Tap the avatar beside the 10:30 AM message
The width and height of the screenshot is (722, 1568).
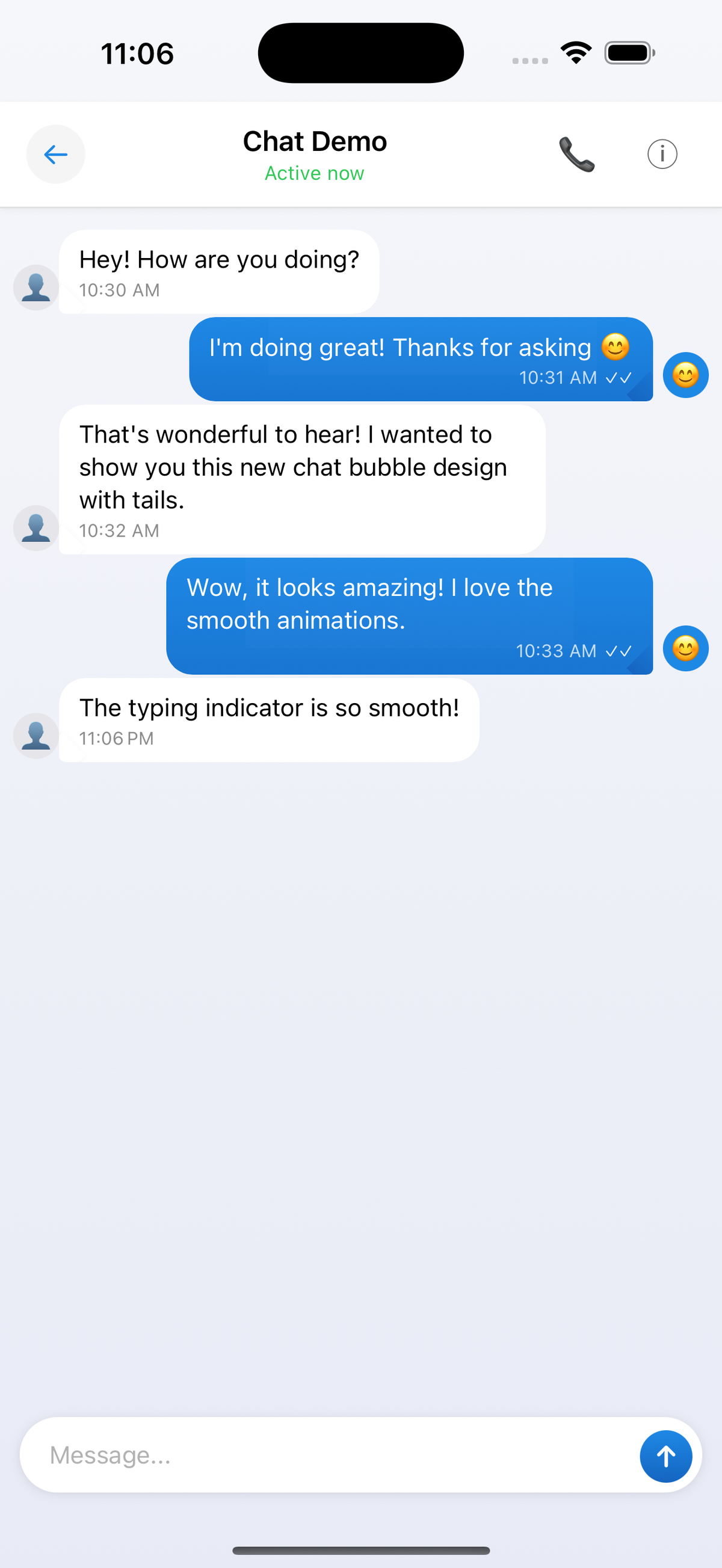(35, 286)
